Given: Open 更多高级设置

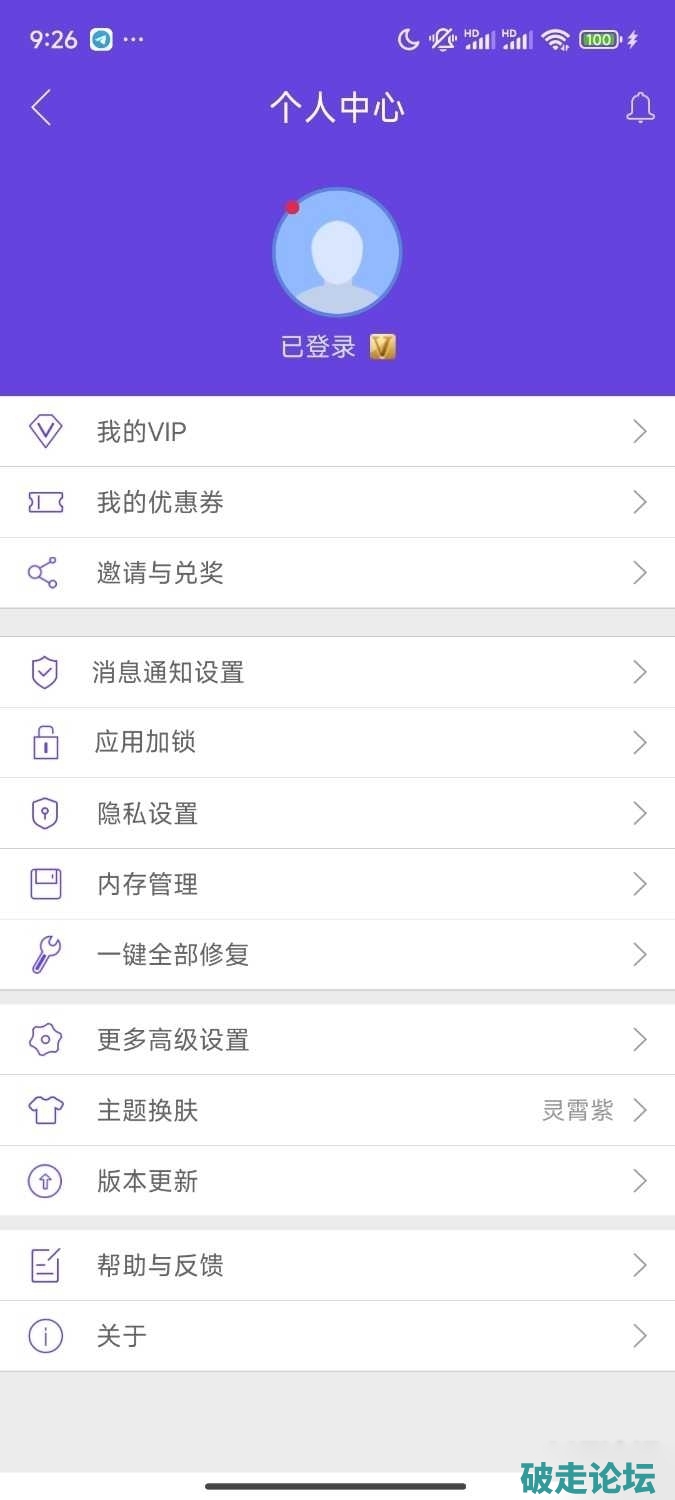Looking at the screenshot, I should (x=337, y=1040).
